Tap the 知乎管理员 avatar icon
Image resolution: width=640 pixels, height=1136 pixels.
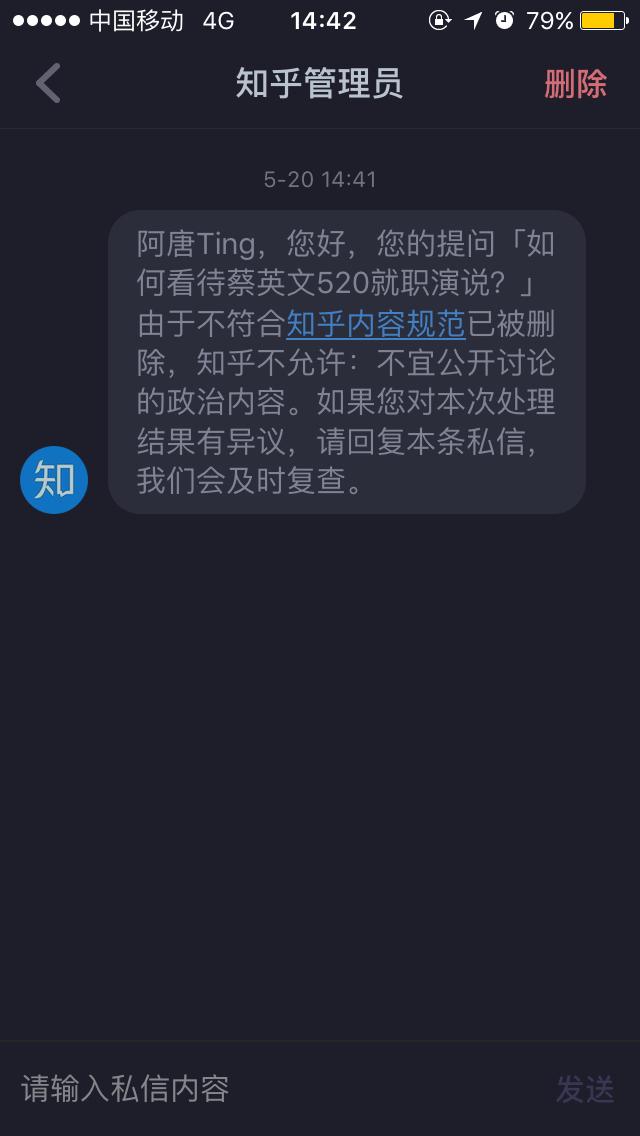[x=54, y=480]
